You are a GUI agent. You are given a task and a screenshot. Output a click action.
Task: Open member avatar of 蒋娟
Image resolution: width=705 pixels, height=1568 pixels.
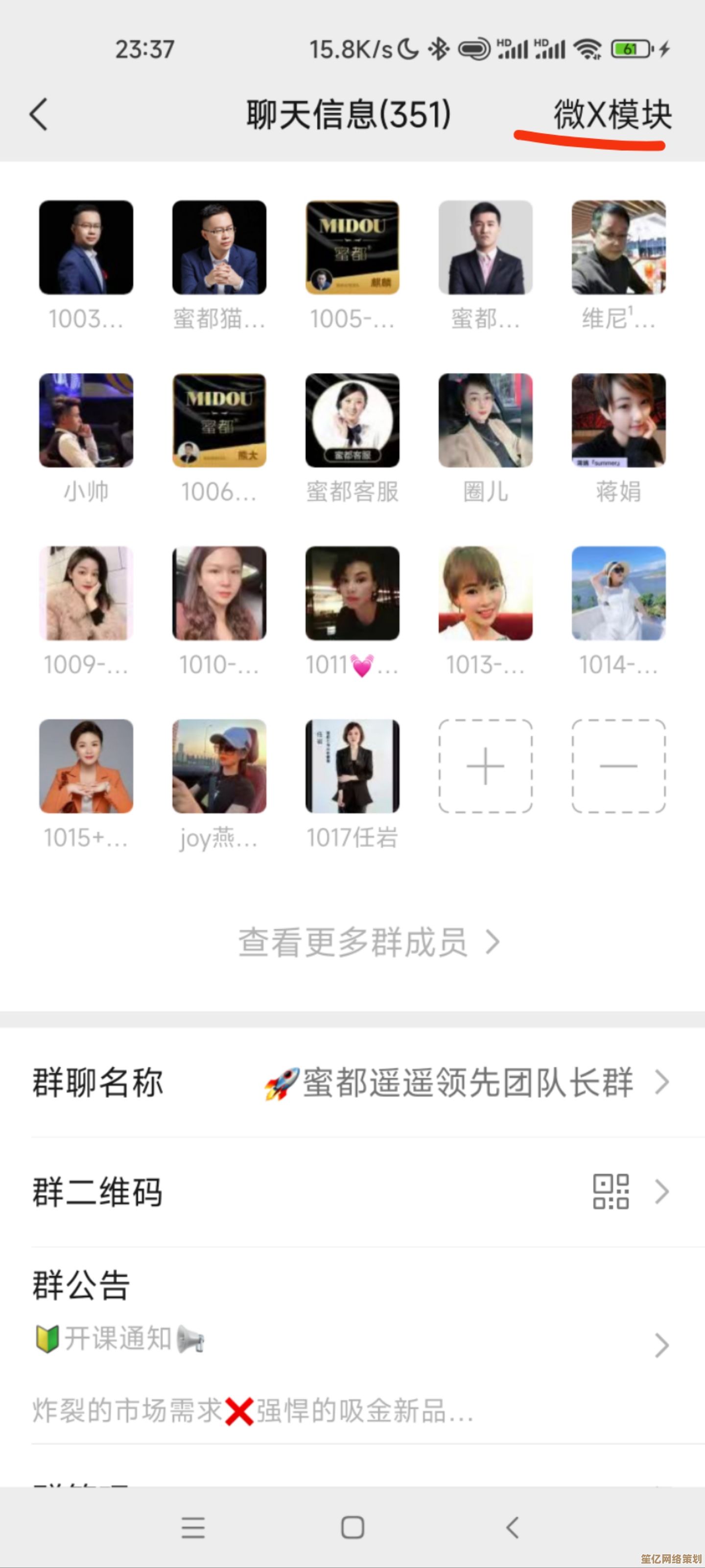[618, 420]
